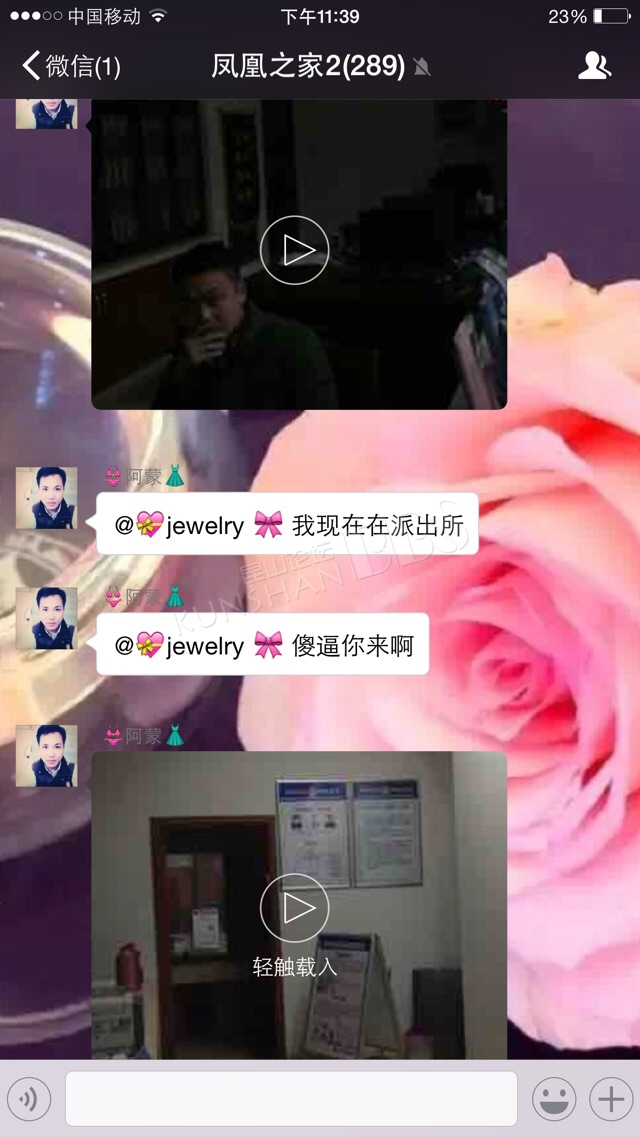Open the group members info icon
640x1137 pixels.
point(594,66)
